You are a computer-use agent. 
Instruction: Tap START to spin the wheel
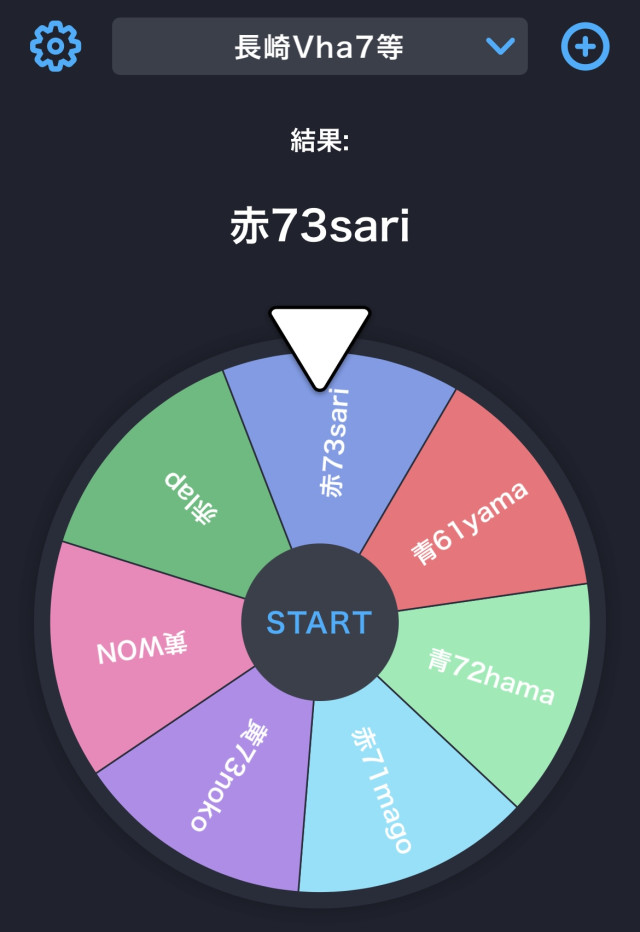click(319, 622)
